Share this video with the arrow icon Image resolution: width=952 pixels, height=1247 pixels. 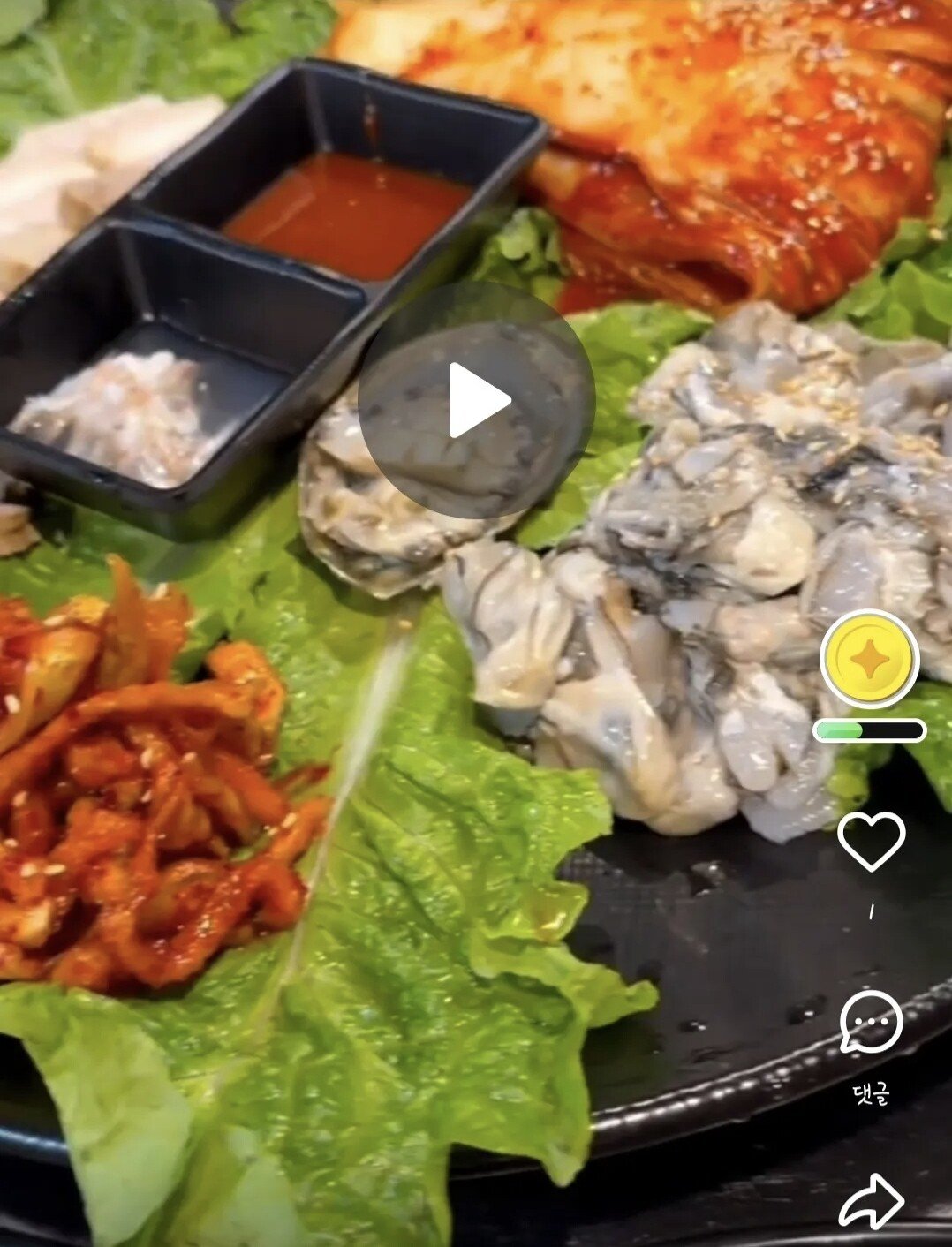(871, 1201)
